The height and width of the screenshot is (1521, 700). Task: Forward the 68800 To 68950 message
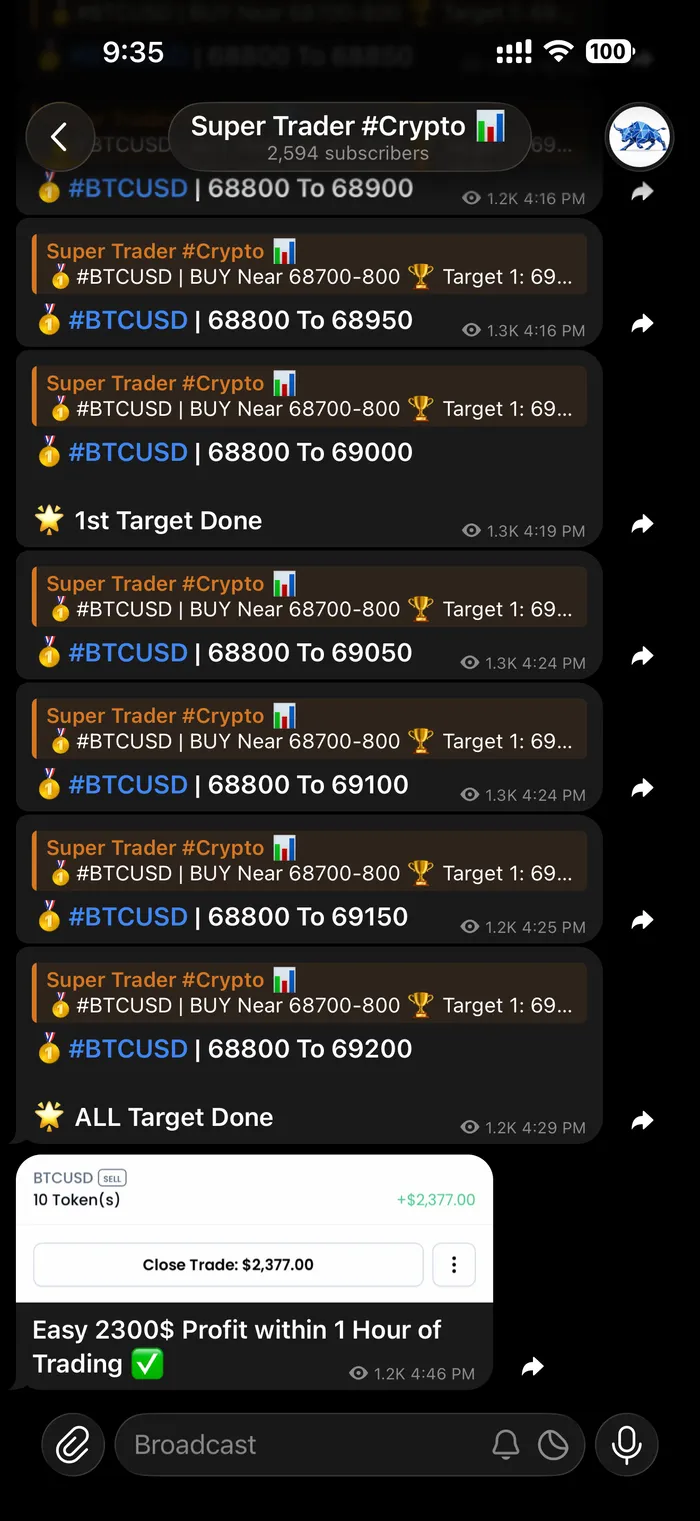pyautogui.click(x=642, y=323)
